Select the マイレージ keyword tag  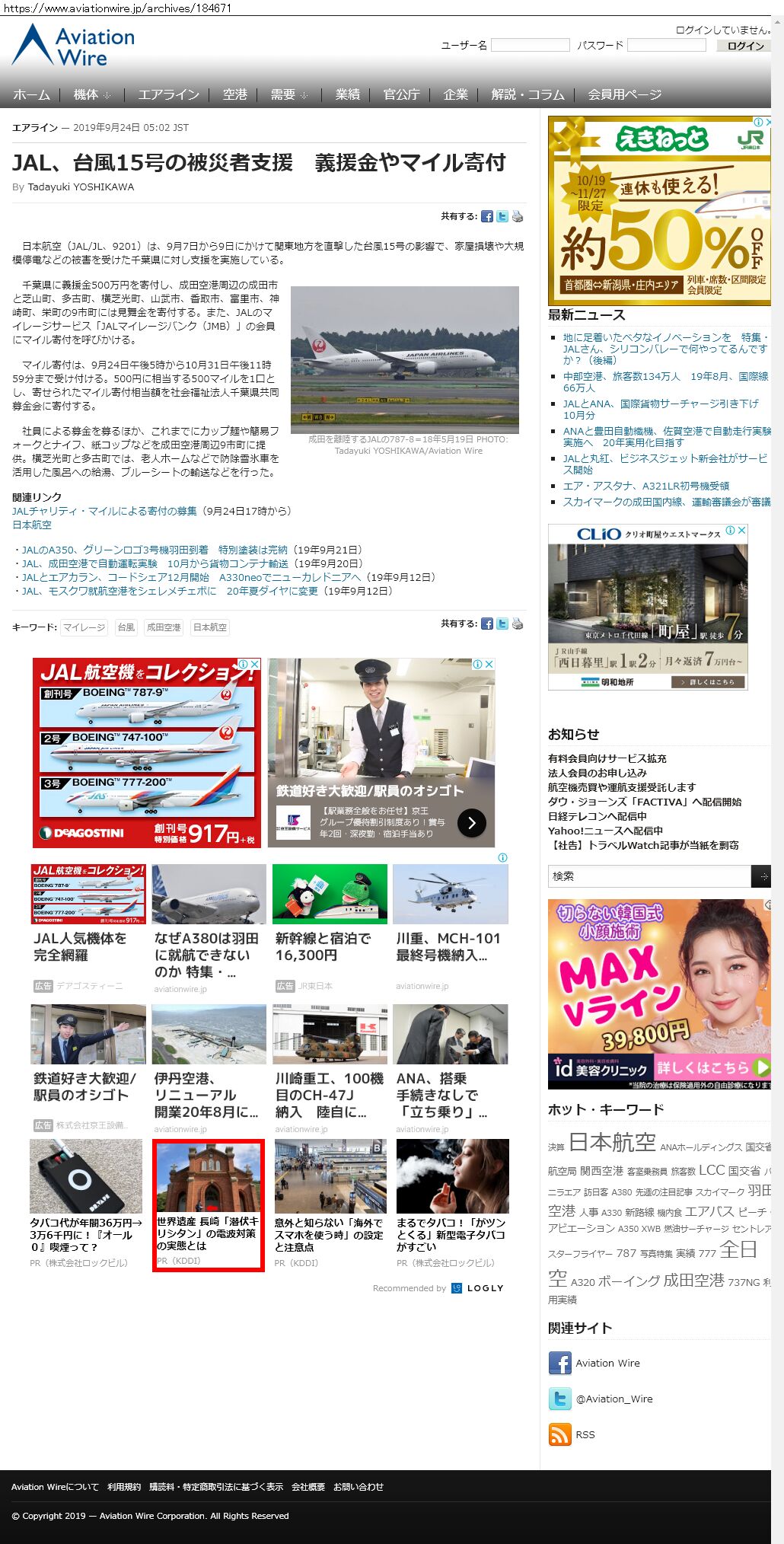(x=84, y=627)
